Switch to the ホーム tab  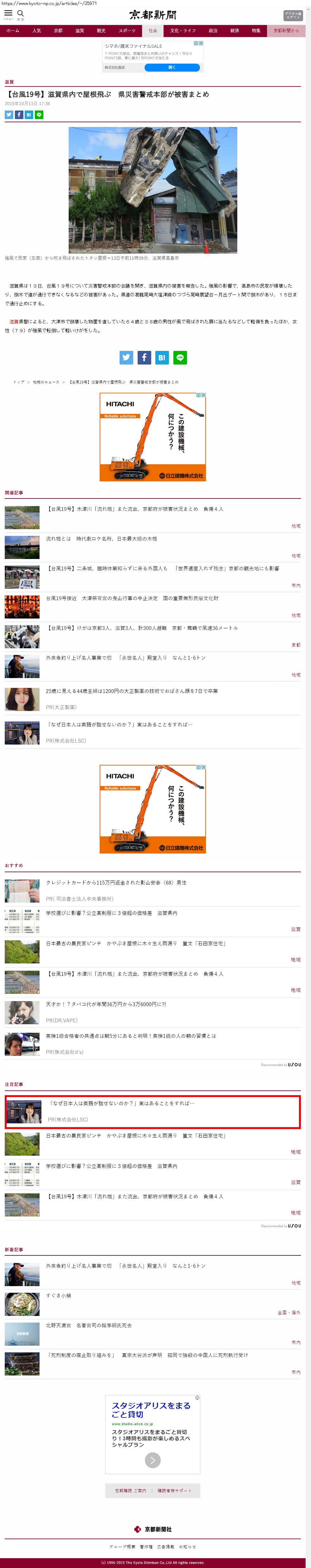[x=13, y=30]
